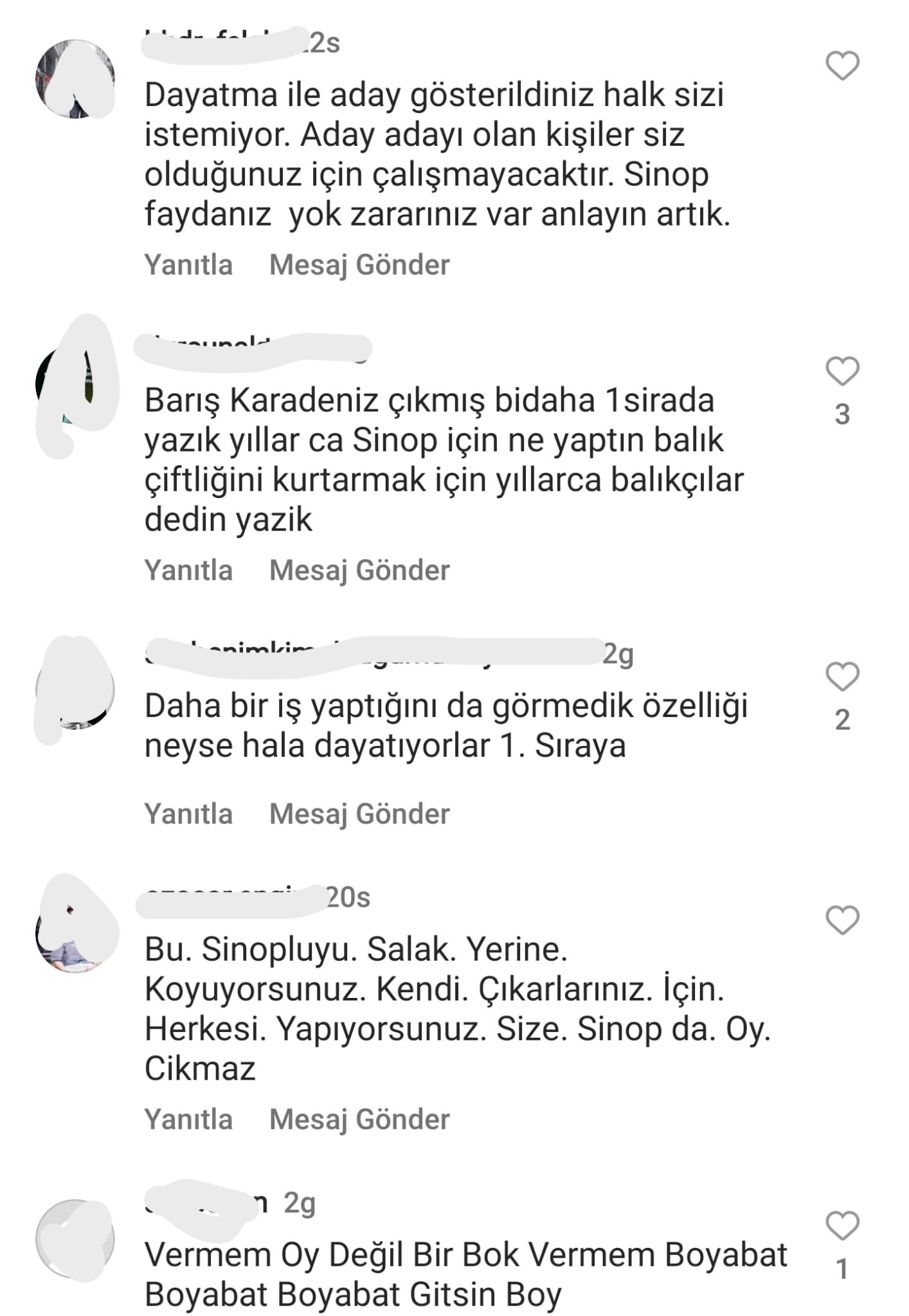This screenshot has height=1316, width=909.
Task: Like the comment starting 'Daha bir iş yaptığını'
Action: tap(842, 677)
